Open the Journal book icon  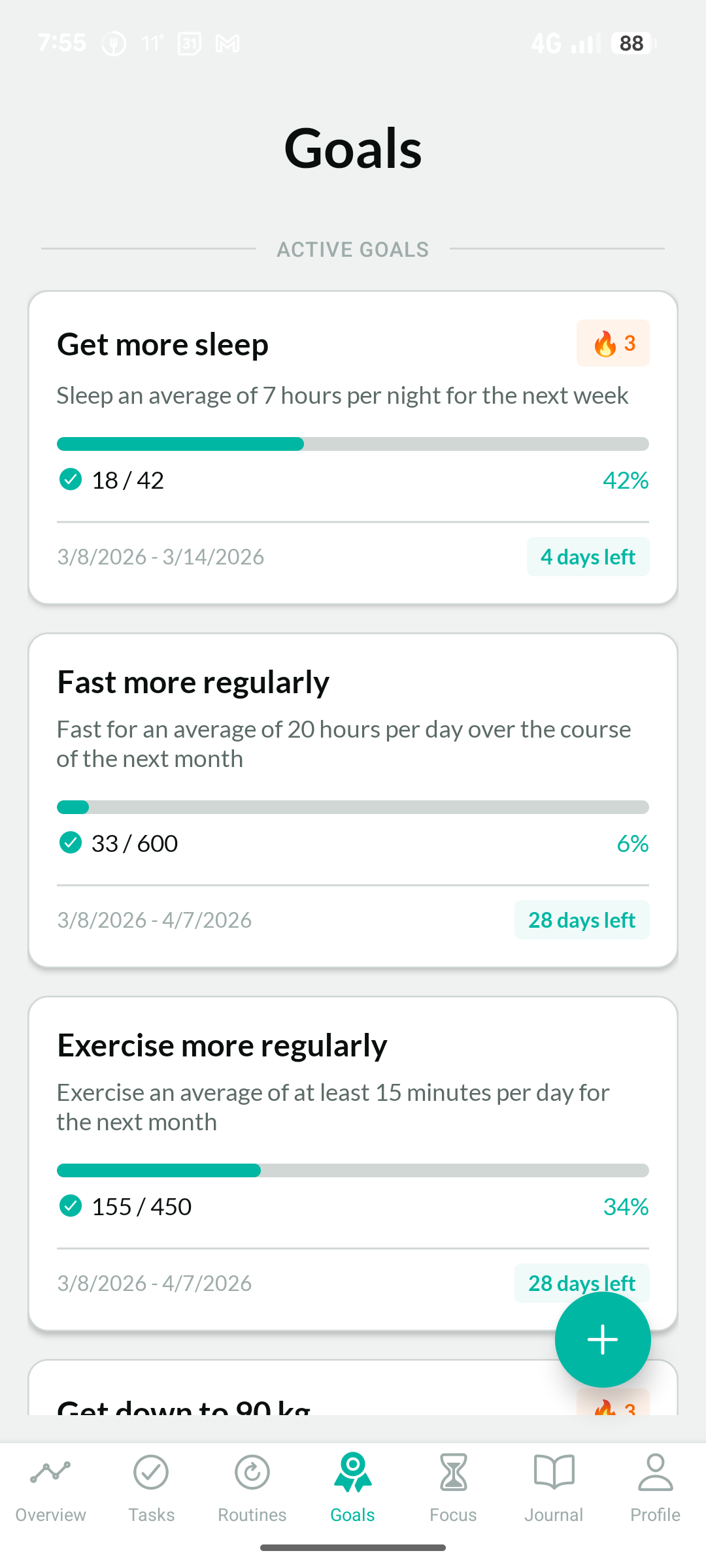[x=554, y=1472]
